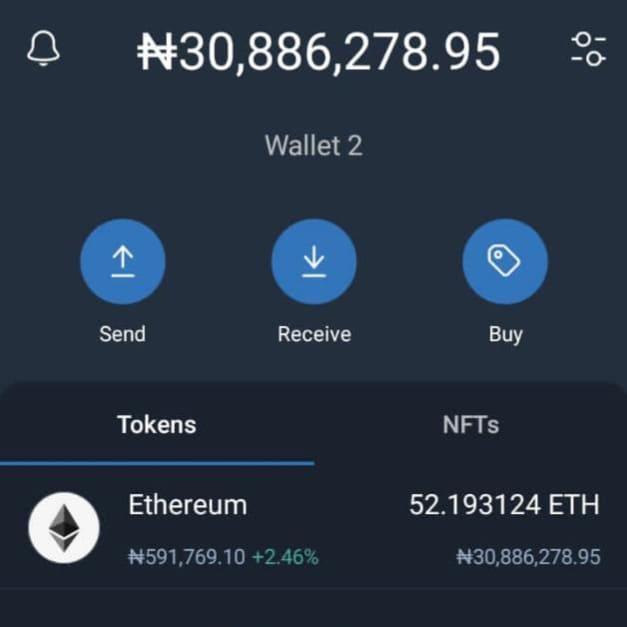Viewport: 627px width, 627px height.
Task: Open the filter settings icon
Action: click(x=588, y=49)
